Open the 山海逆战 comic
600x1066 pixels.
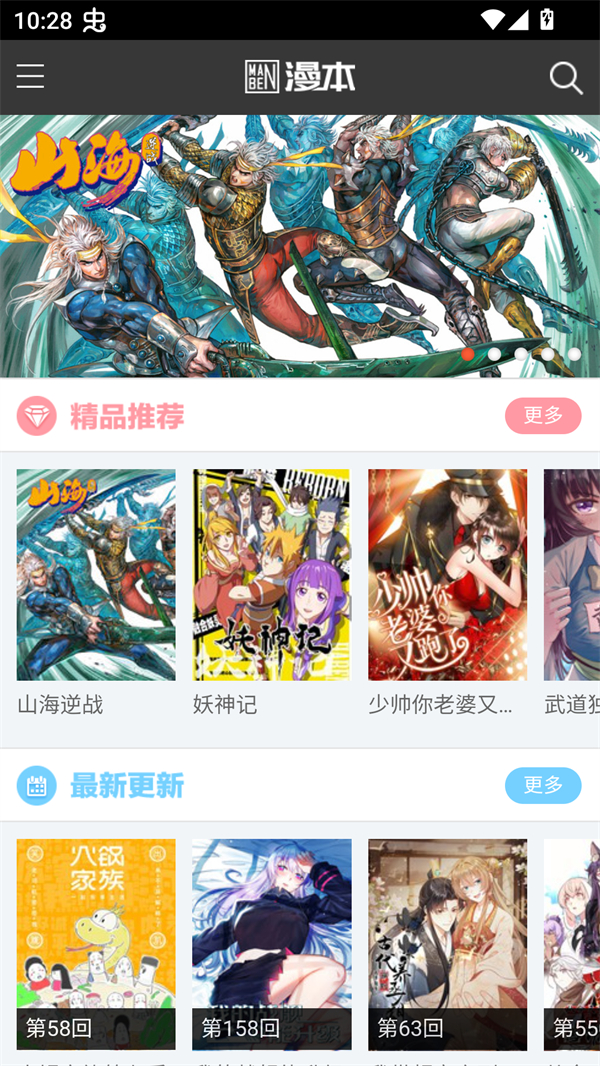tap(96, 575)
